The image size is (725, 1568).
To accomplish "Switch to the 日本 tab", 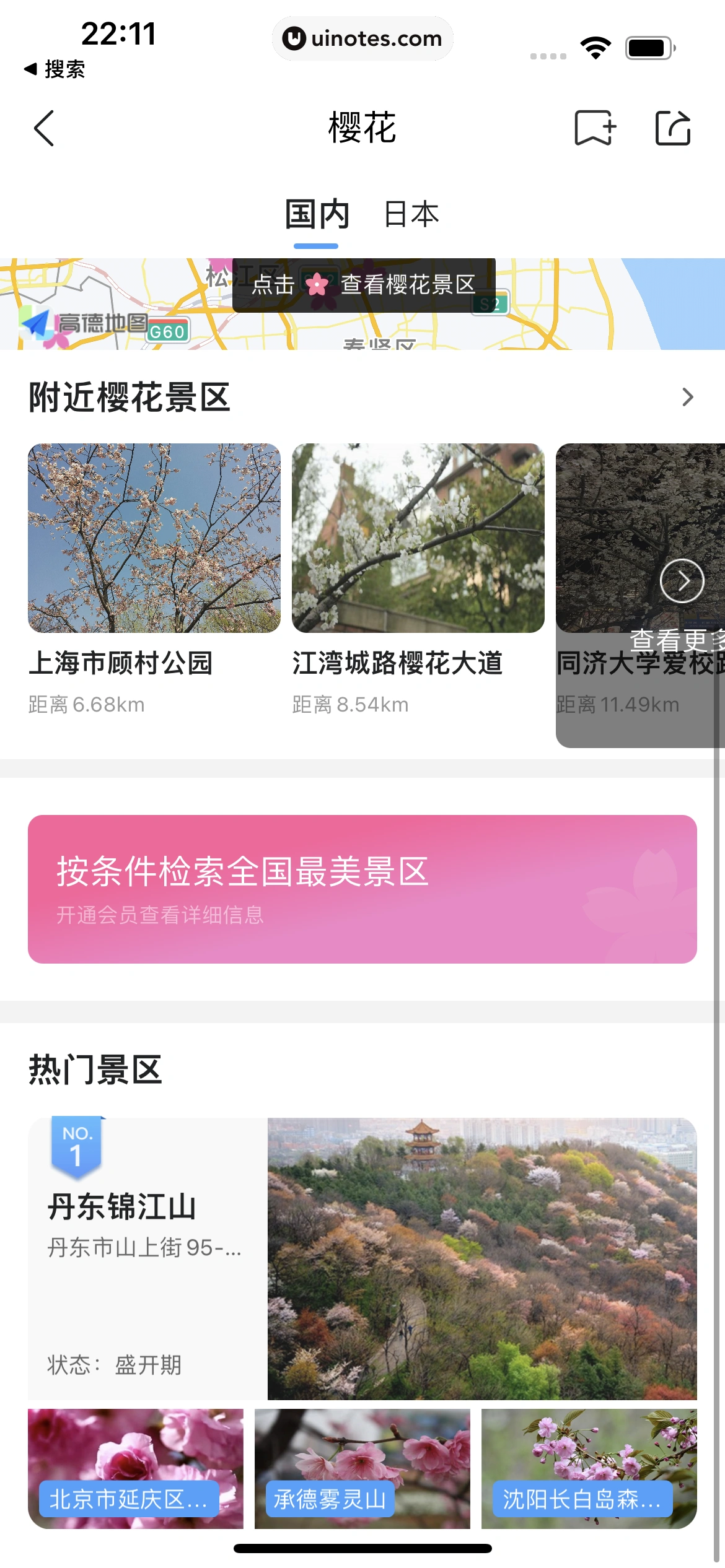I will coord(411,214).
